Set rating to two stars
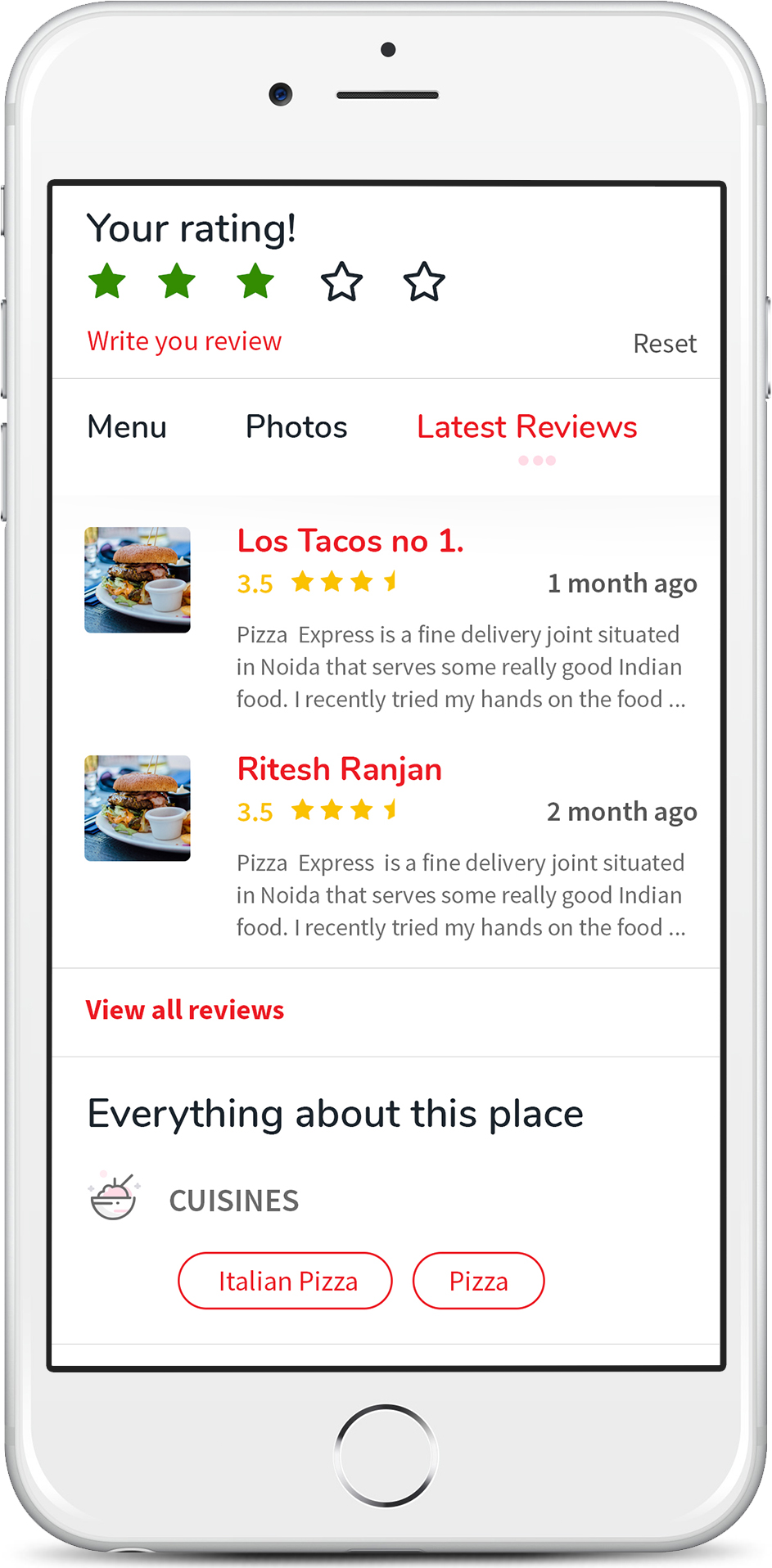The height and width of the screenshot is (1568, 772). (177, 282)
